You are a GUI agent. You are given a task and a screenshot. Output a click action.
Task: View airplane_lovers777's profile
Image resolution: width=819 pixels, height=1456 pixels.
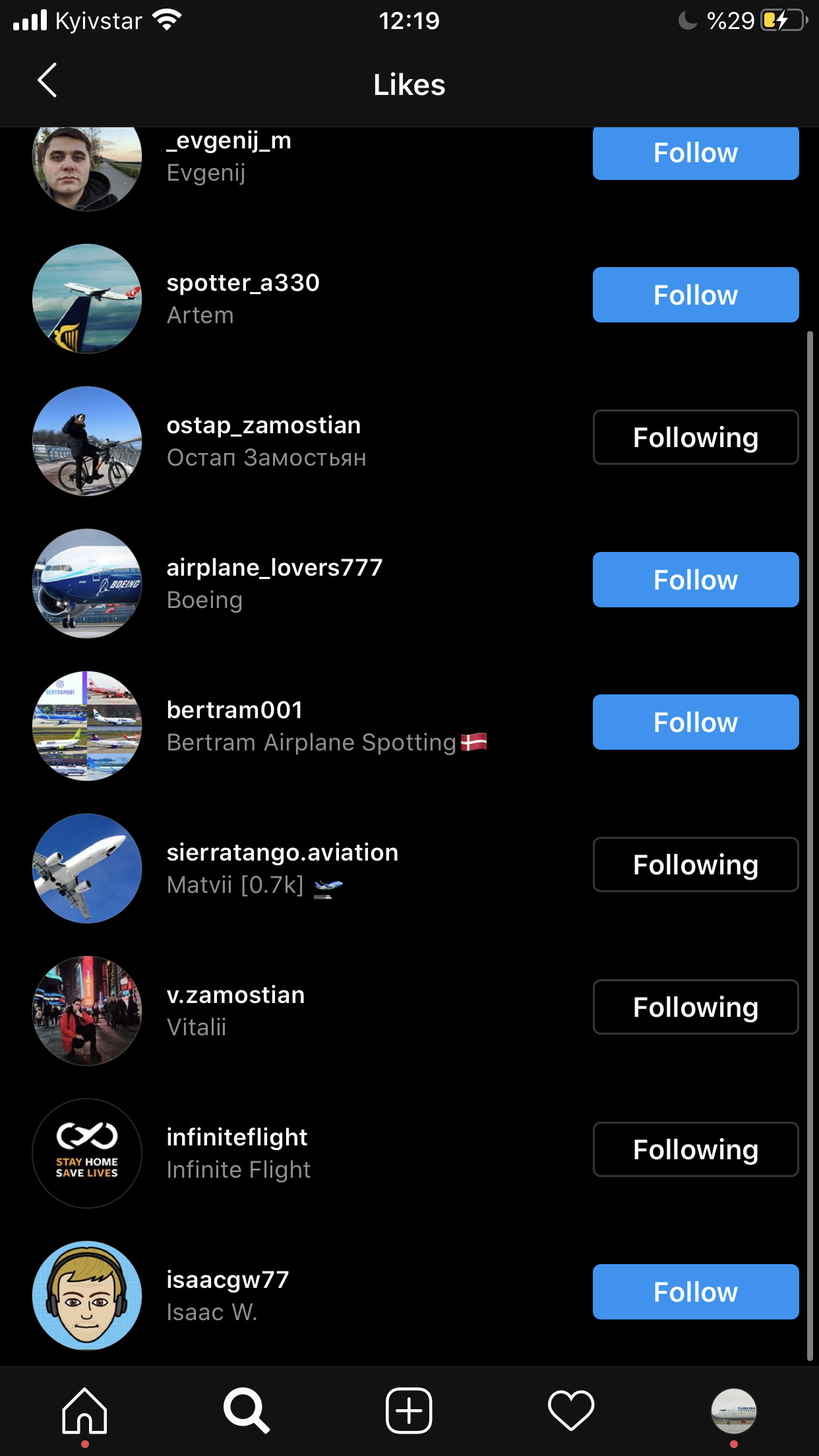coord(274,568)
